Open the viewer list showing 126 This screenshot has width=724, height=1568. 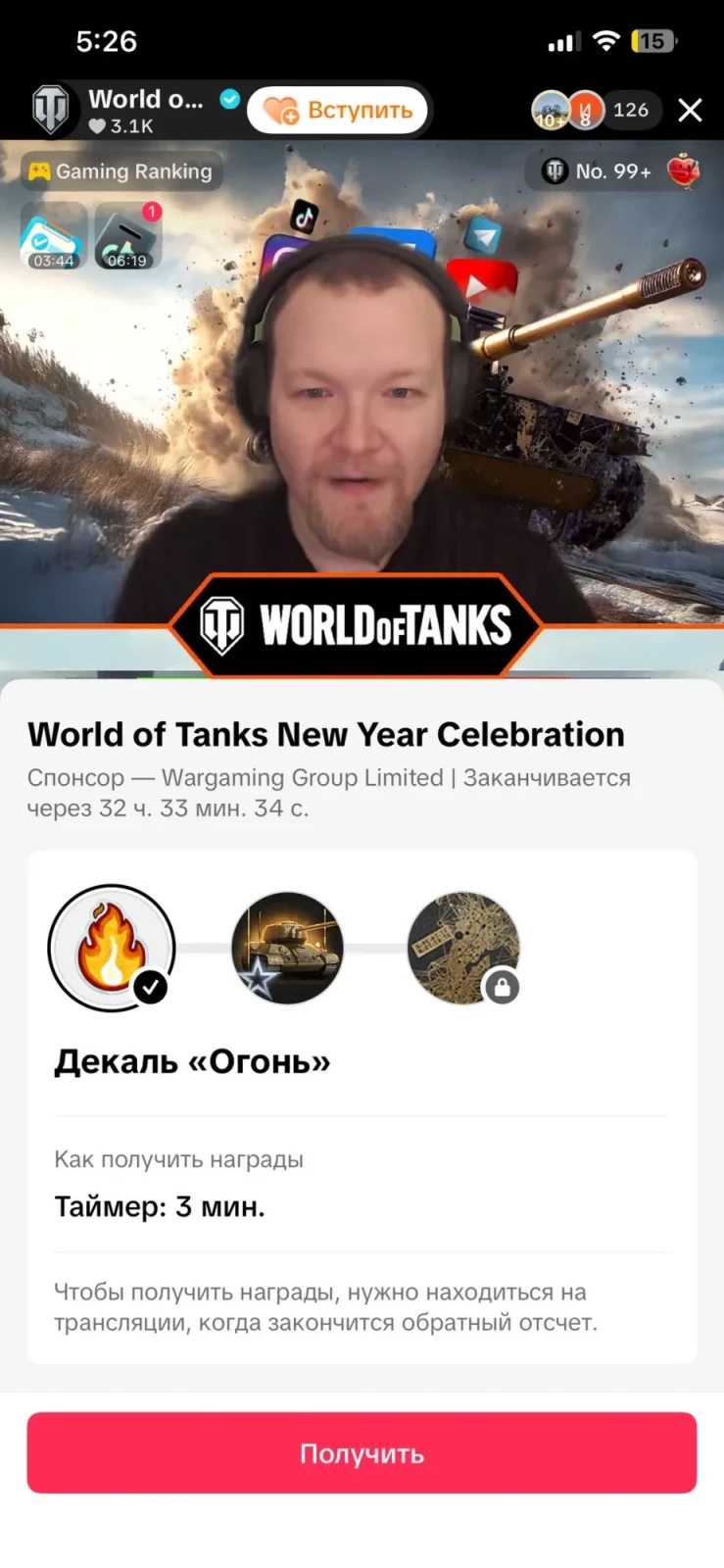click(630, 110)
